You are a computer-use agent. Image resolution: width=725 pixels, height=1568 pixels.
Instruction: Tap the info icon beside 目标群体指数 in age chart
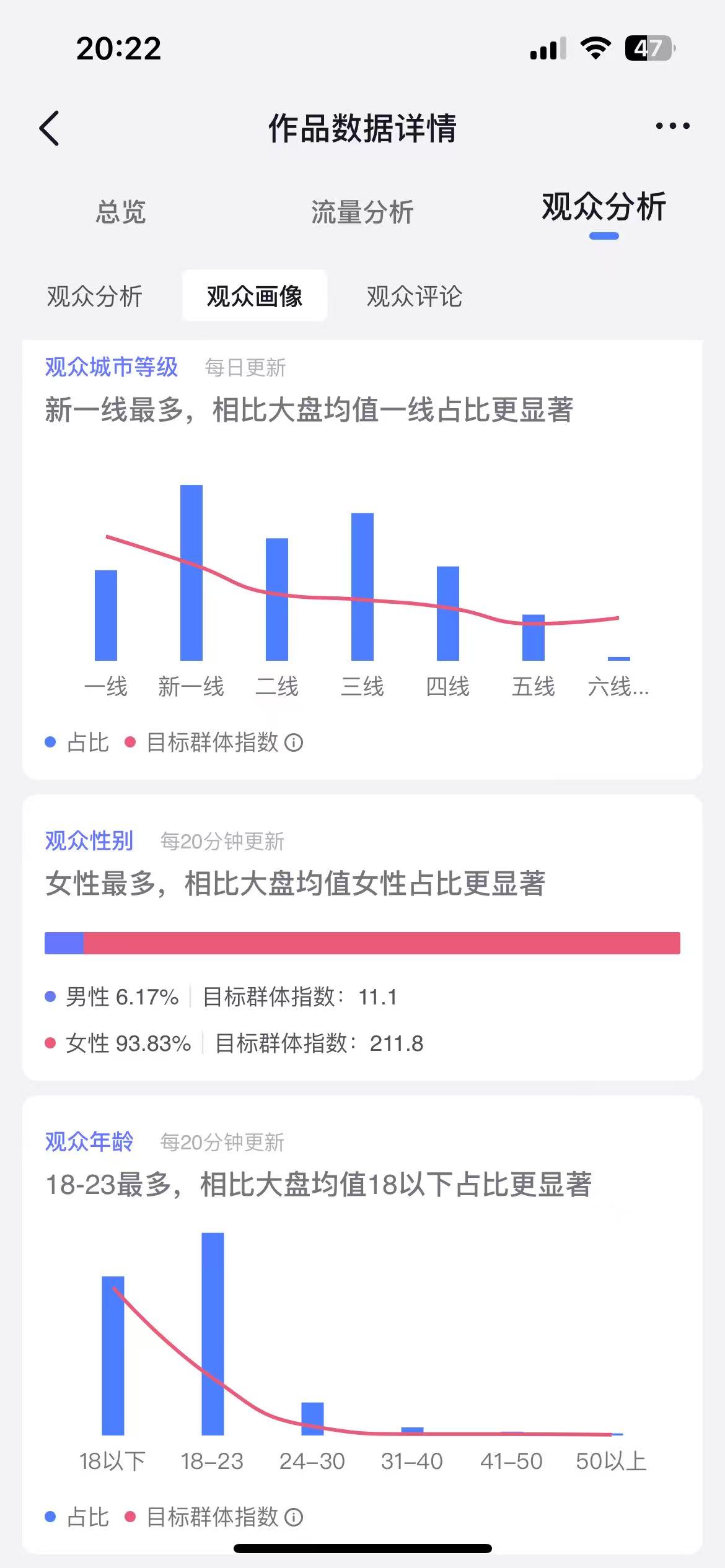coord(294,1517)
